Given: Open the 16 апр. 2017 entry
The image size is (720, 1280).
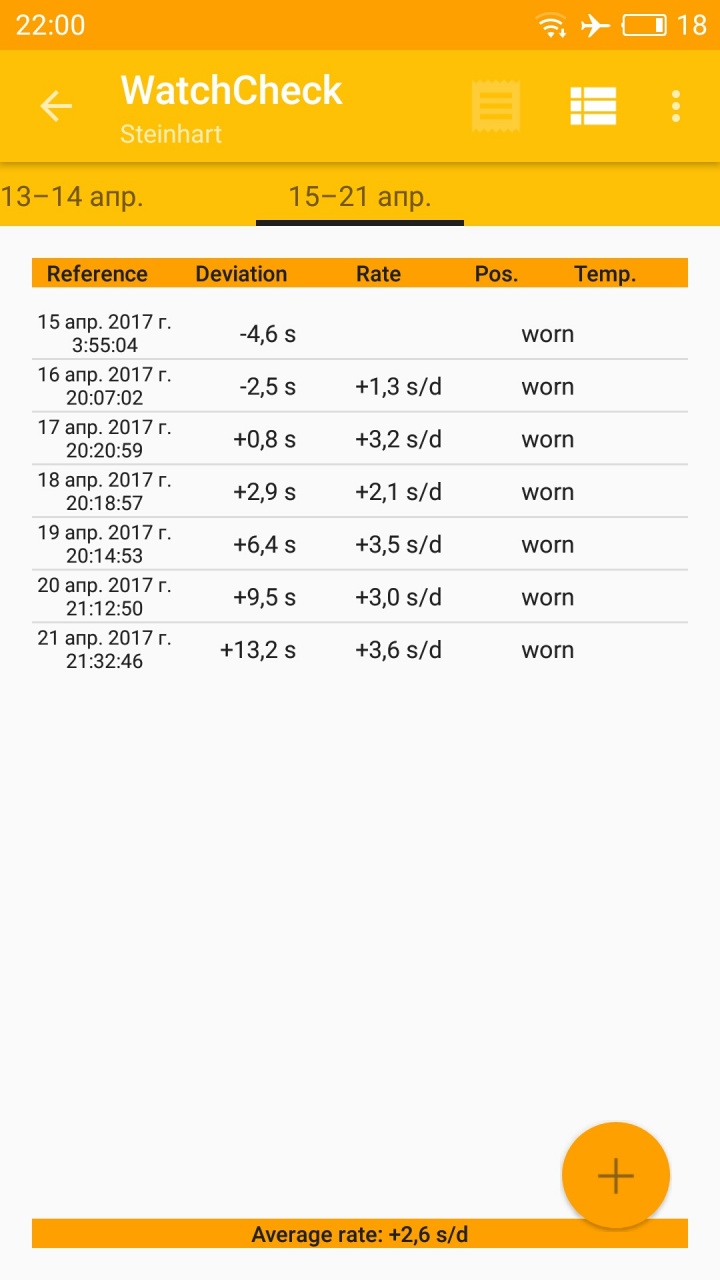Looking at the screenshot, I should tap(360, 386).
